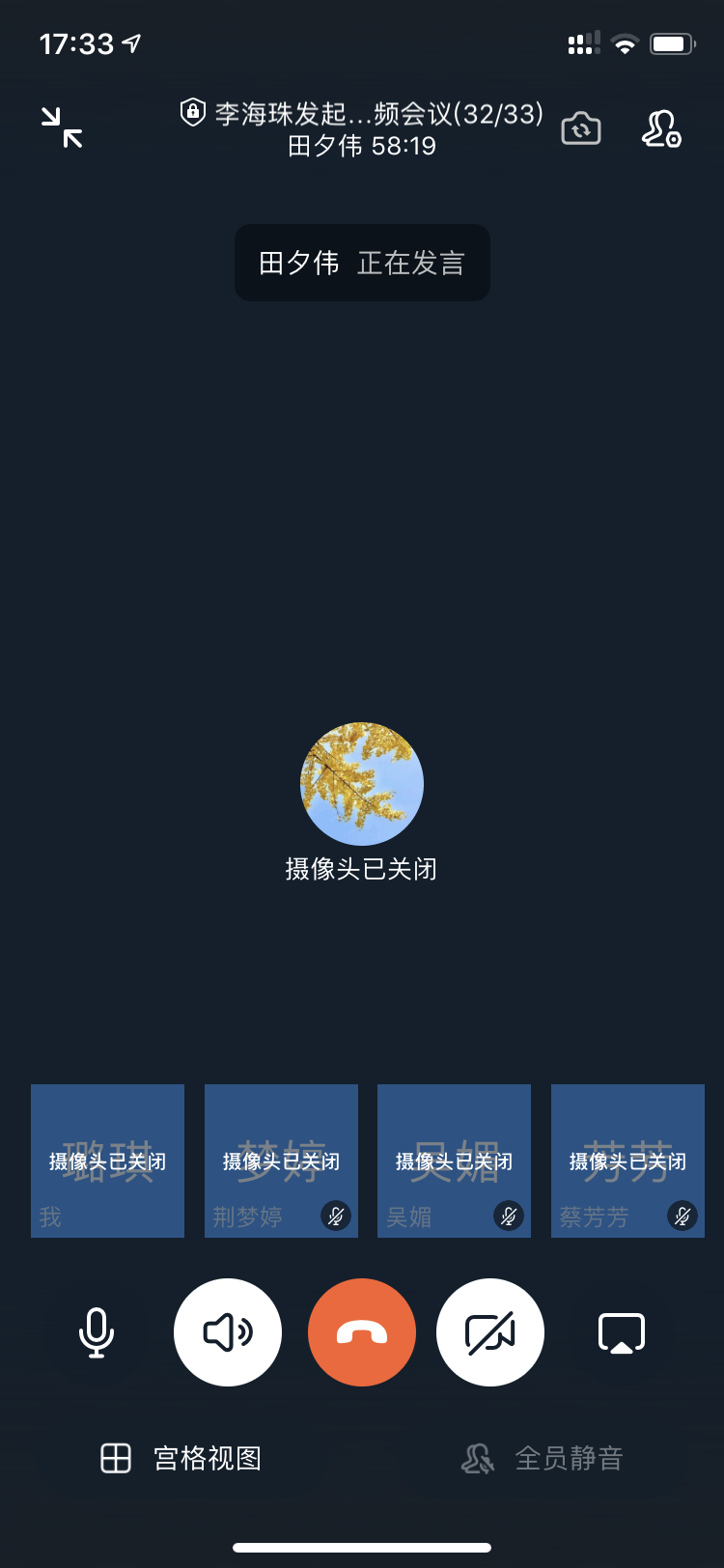The image size is (724, 1568).
Task: Minimize the video meeting window
Action: [x=62, y=128]
